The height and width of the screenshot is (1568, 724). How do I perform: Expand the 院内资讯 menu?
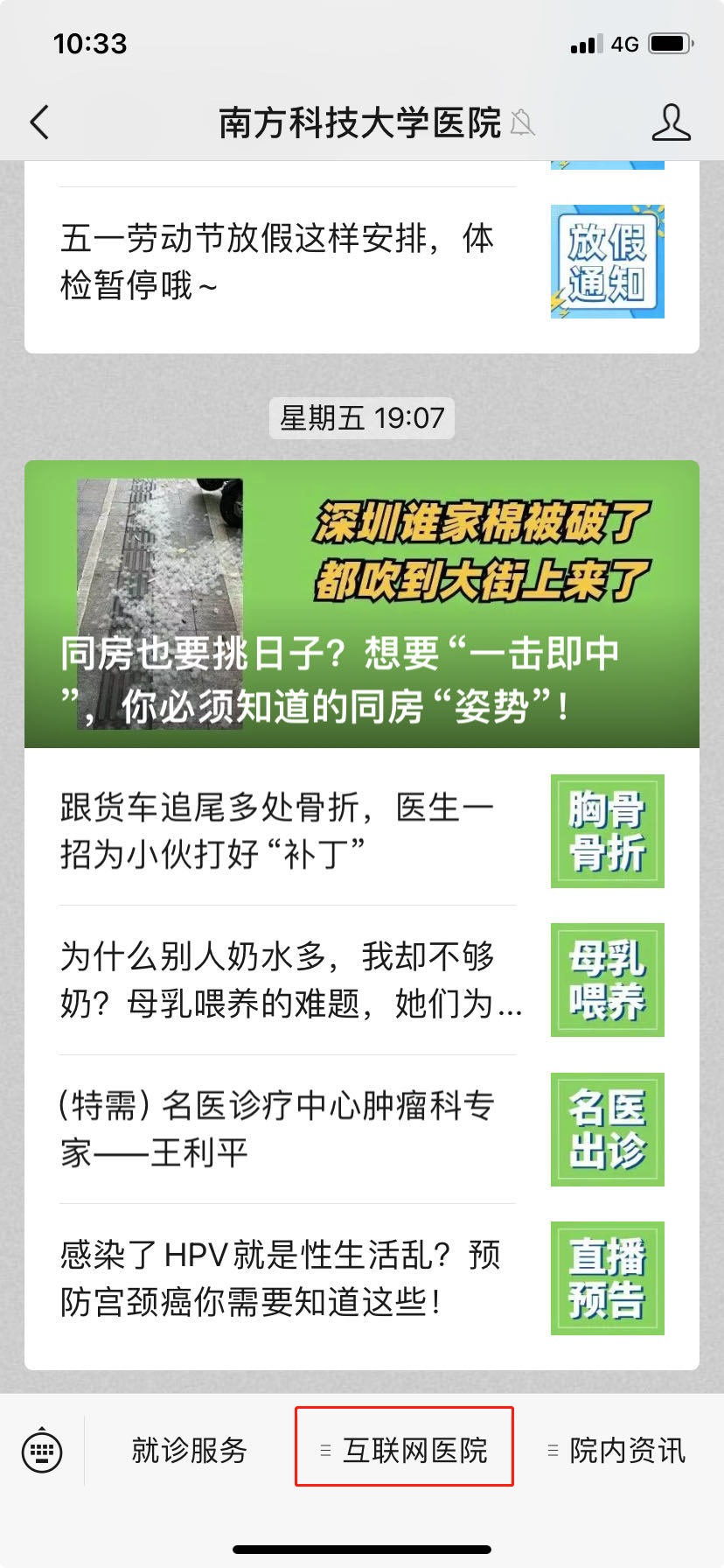(x=617, y=1451)
